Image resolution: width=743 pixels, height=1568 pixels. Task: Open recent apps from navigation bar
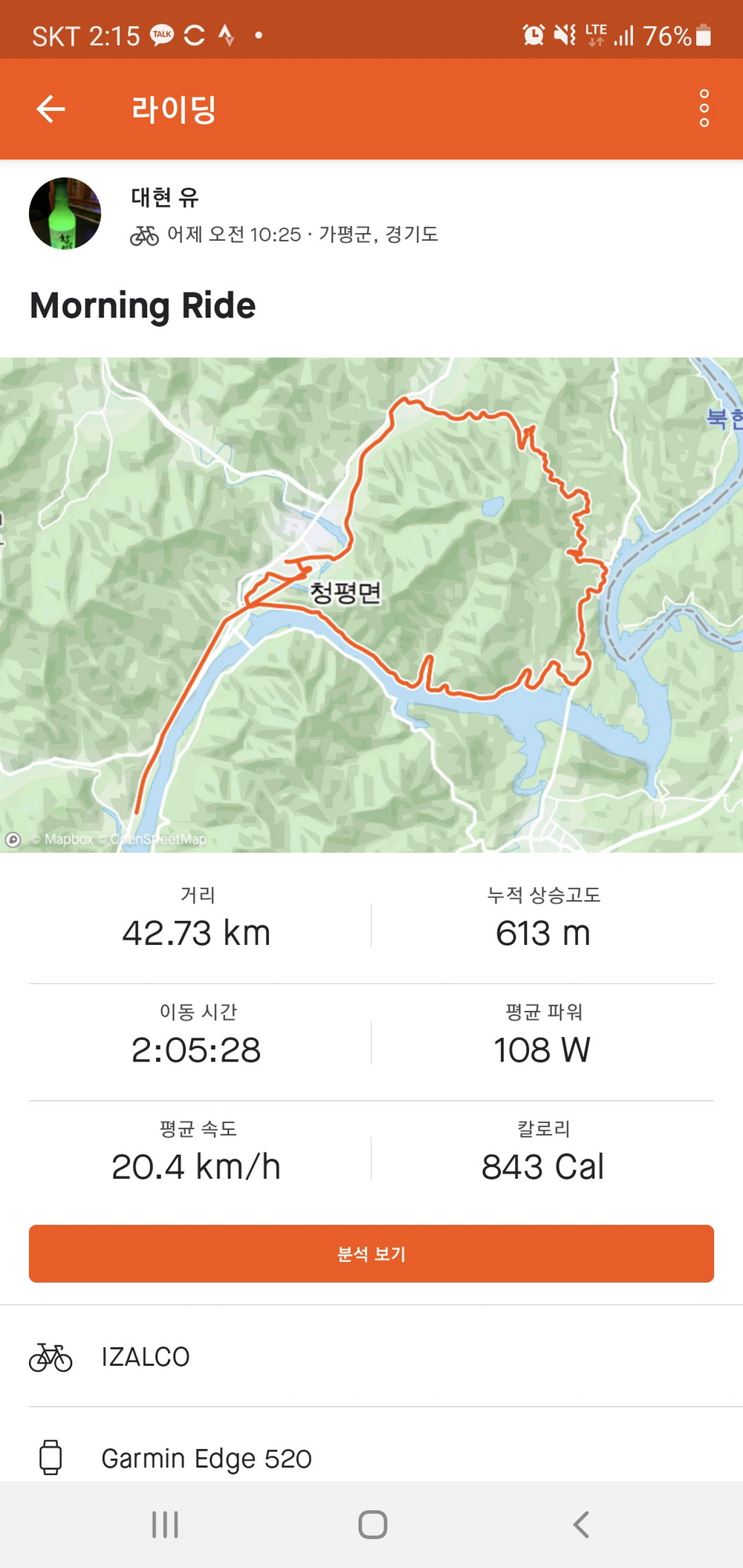165,1525
